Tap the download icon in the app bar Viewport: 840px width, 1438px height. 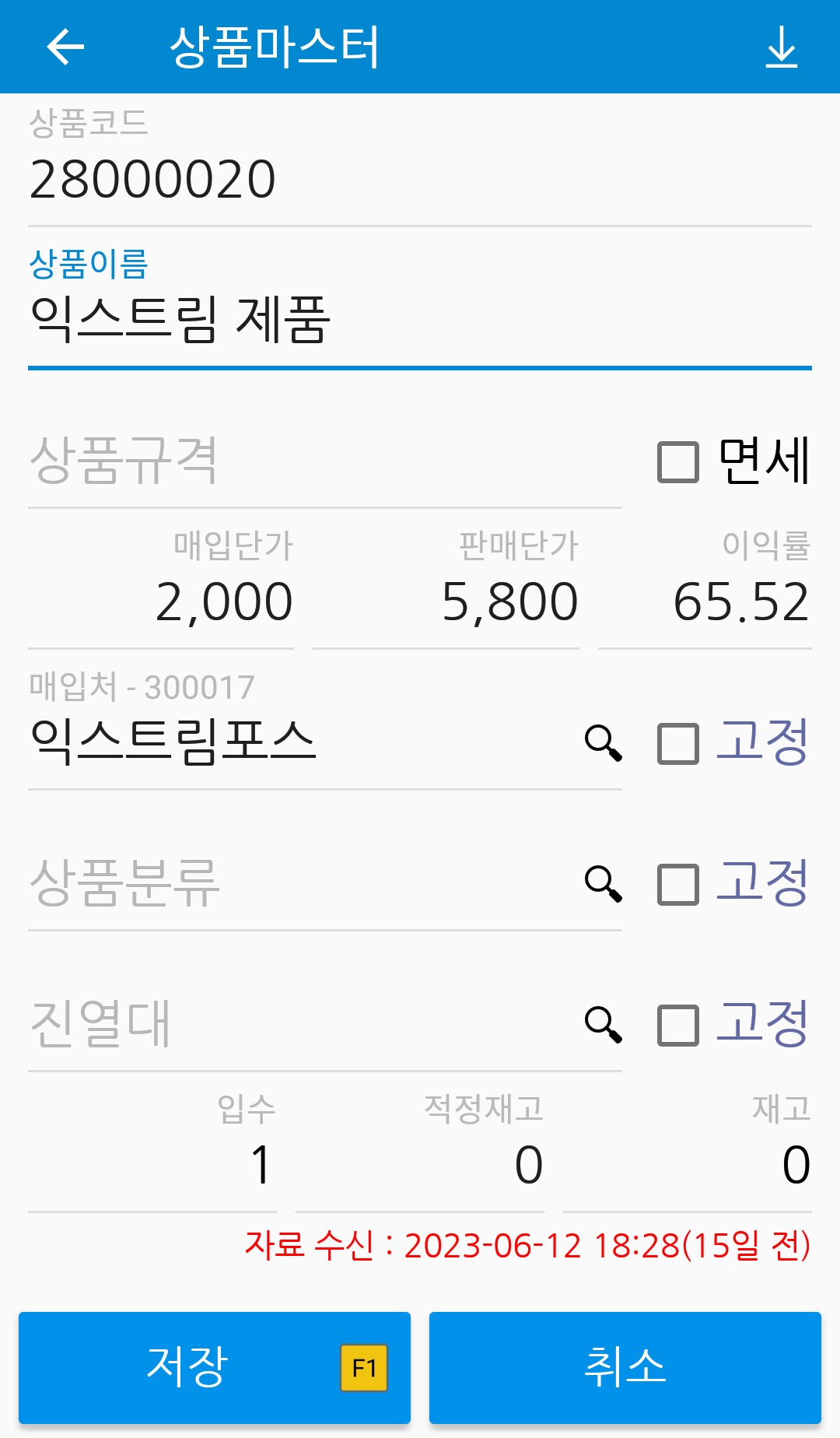pos(782,47)
